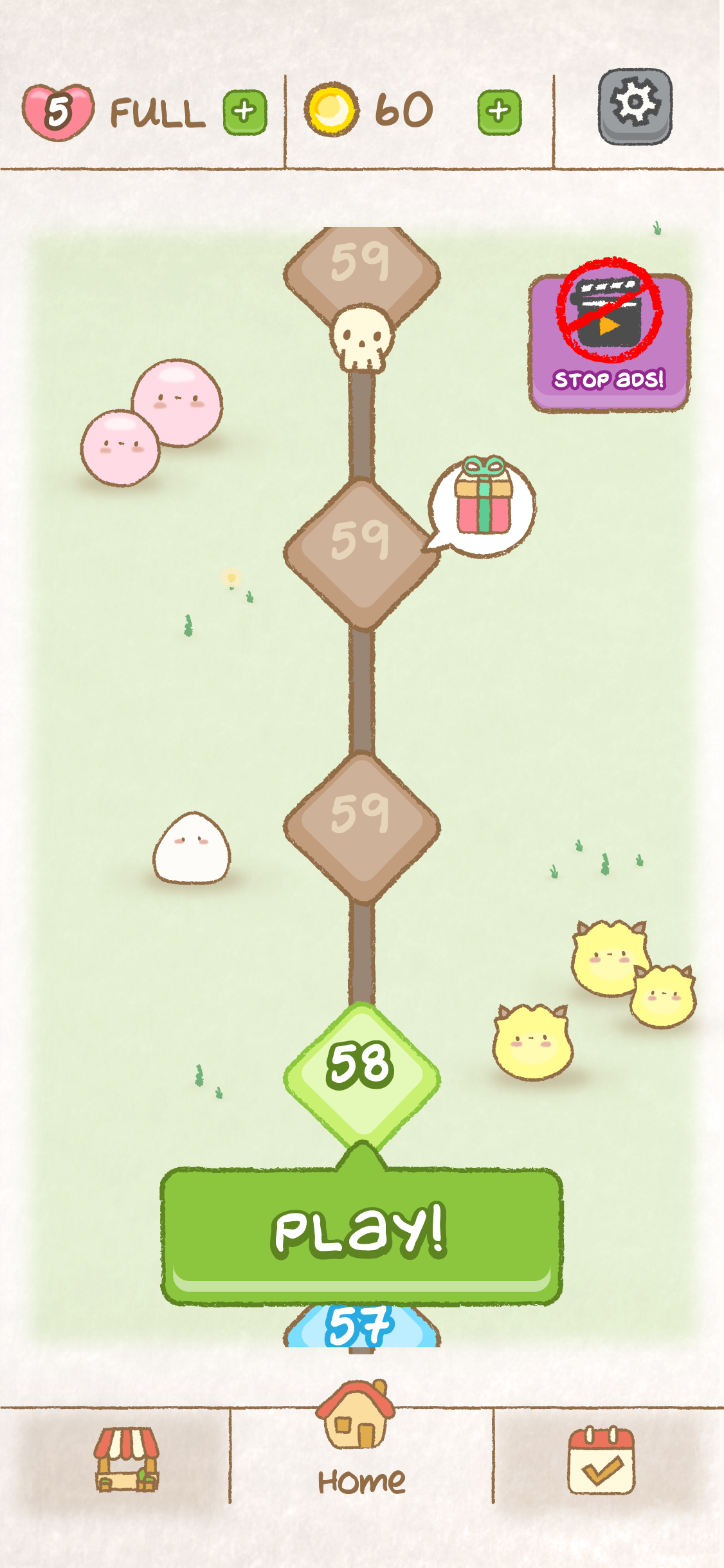Open the settings gear
This screenshot has height=1568, width=724.
coord(635,107)
